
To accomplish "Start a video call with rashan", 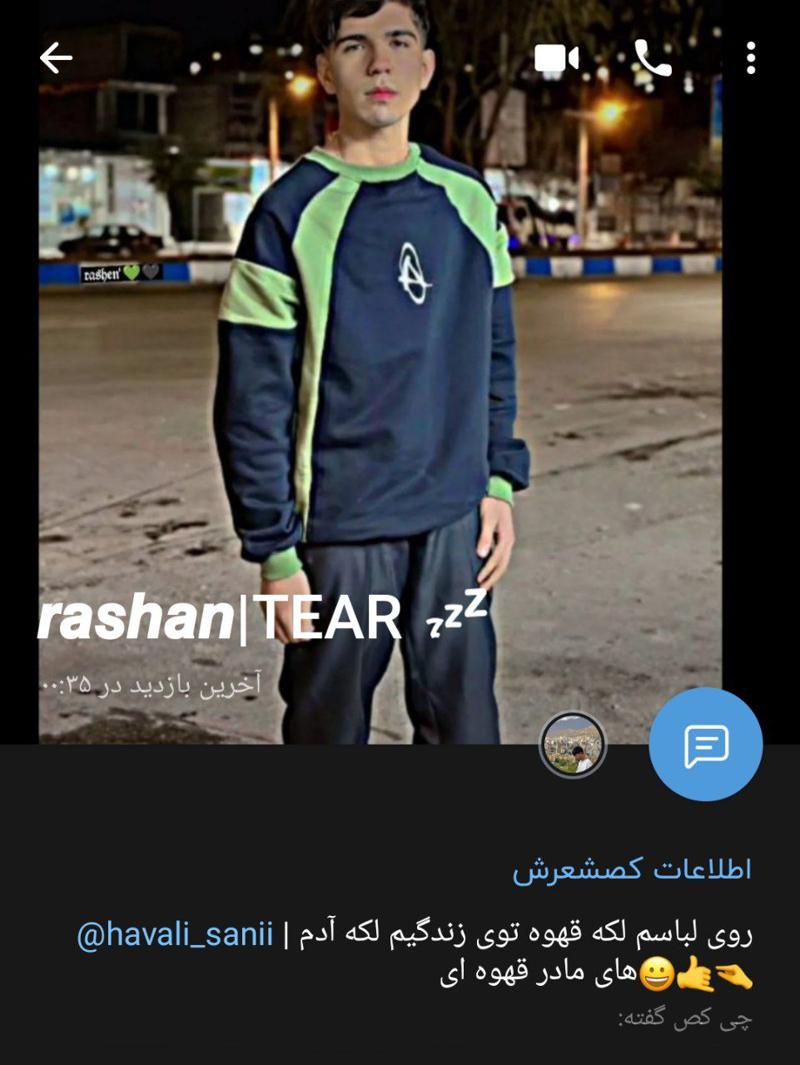I will click(556, 59).
